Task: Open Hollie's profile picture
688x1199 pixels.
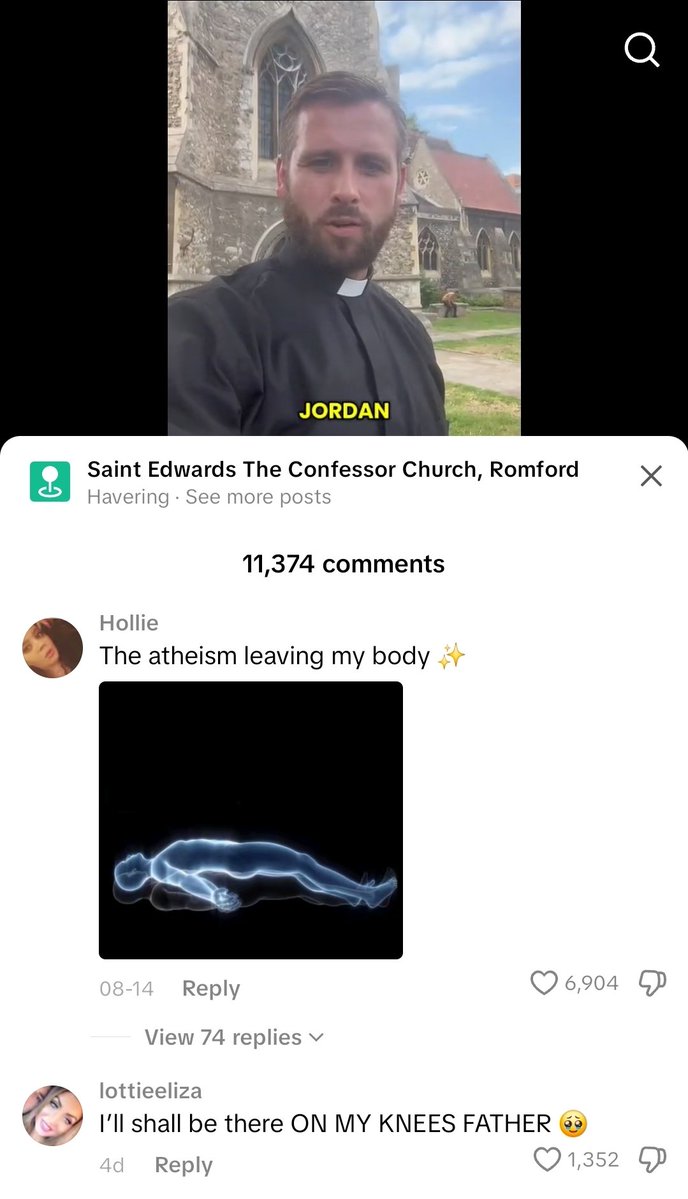Action: point(52,648)
